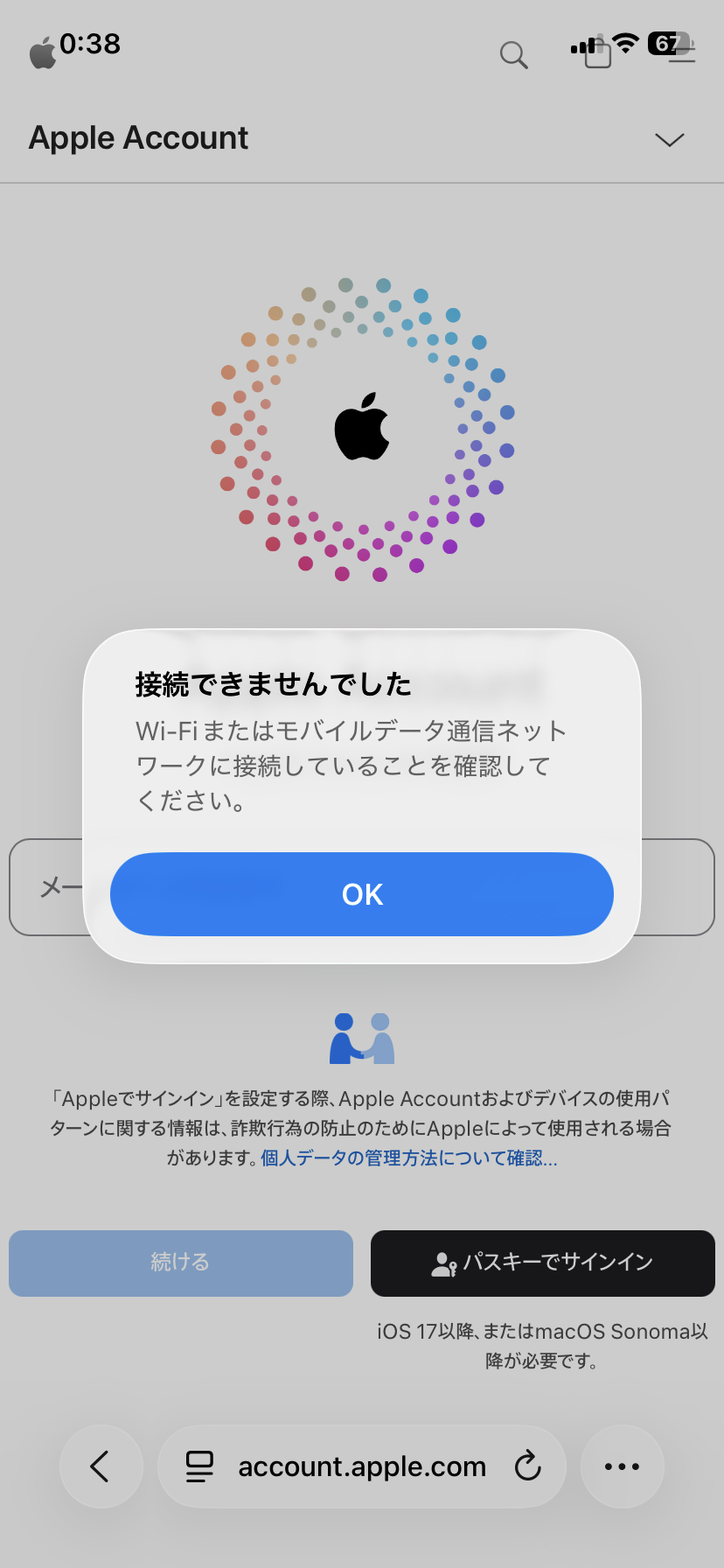The width and height of the screenshot is (724, 1568).
Task: Tap the account.apple.com address bar
Action: 362,1466
